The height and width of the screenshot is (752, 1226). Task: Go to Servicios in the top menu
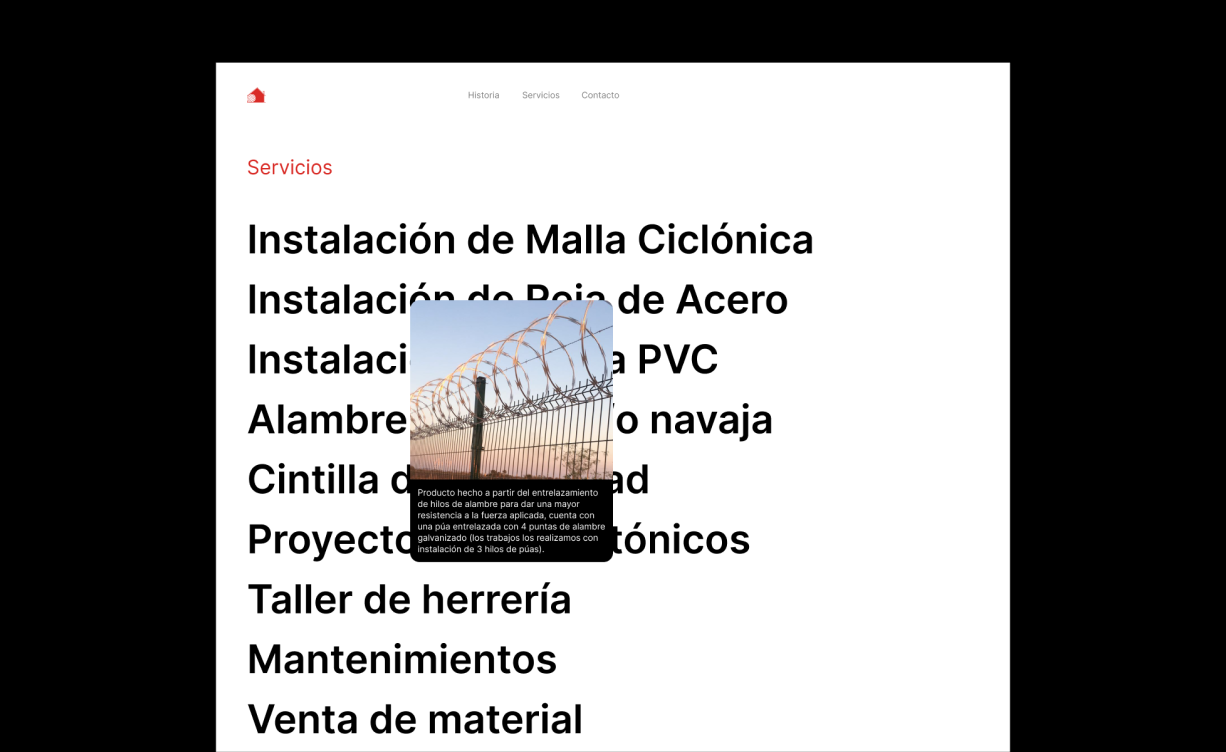pos(540,95)
